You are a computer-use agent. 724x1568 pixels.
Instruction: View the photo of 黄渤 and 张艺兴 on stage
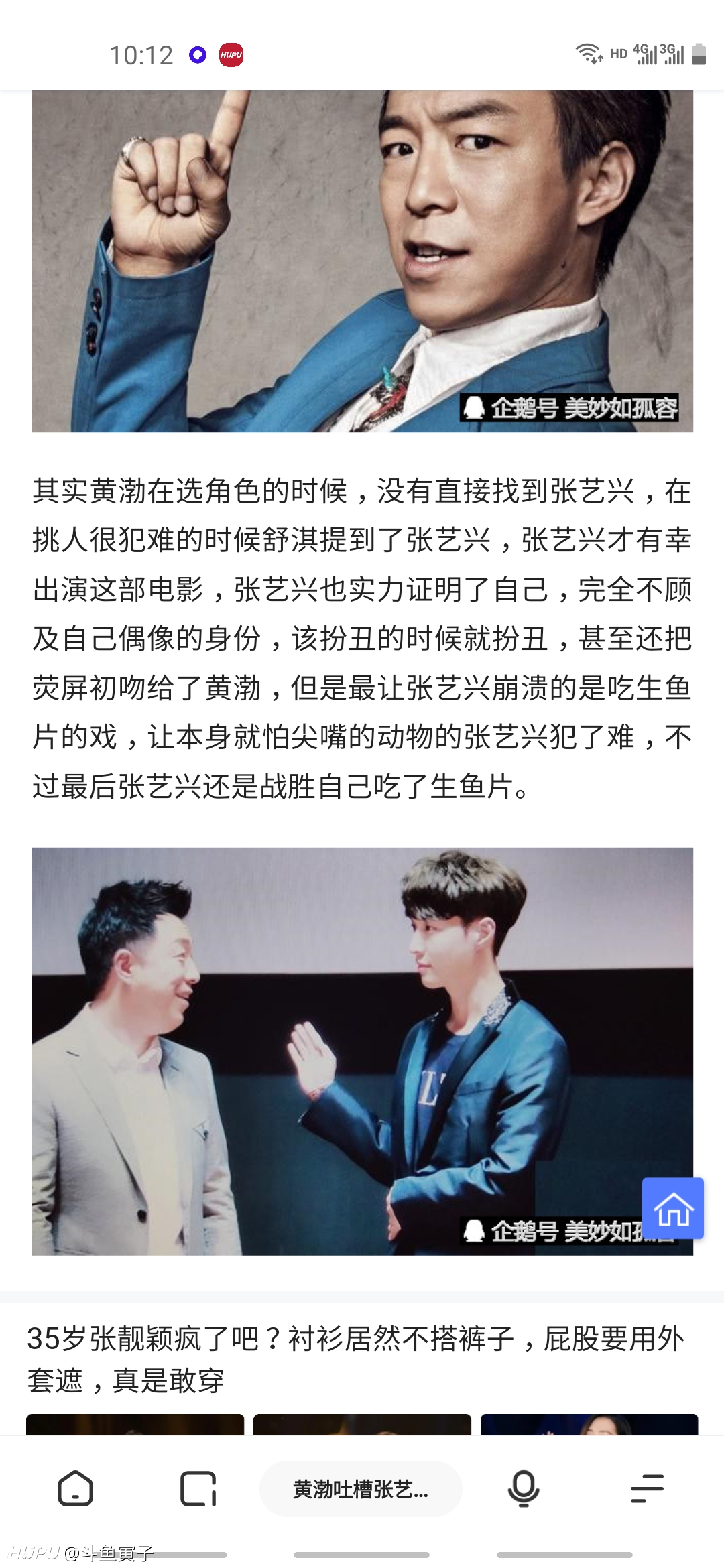(x=362, y=1051)
